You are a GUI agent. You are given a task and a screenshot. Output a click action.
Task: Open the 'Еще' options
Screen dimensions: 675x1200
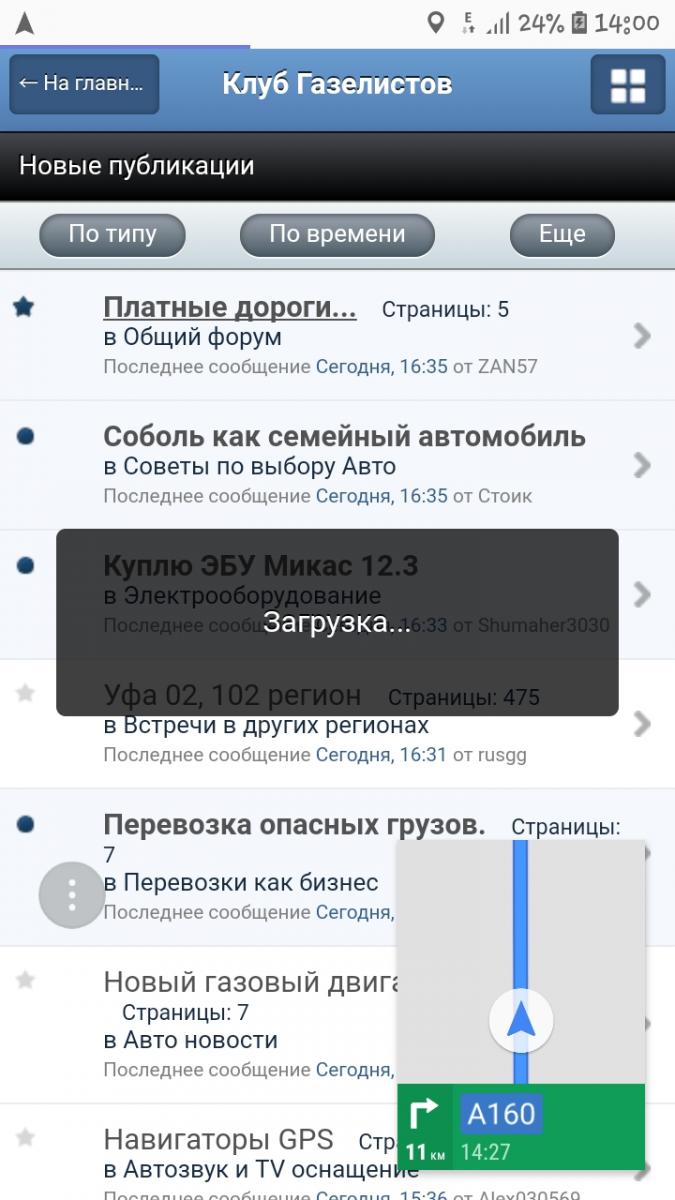click(562, 235)
